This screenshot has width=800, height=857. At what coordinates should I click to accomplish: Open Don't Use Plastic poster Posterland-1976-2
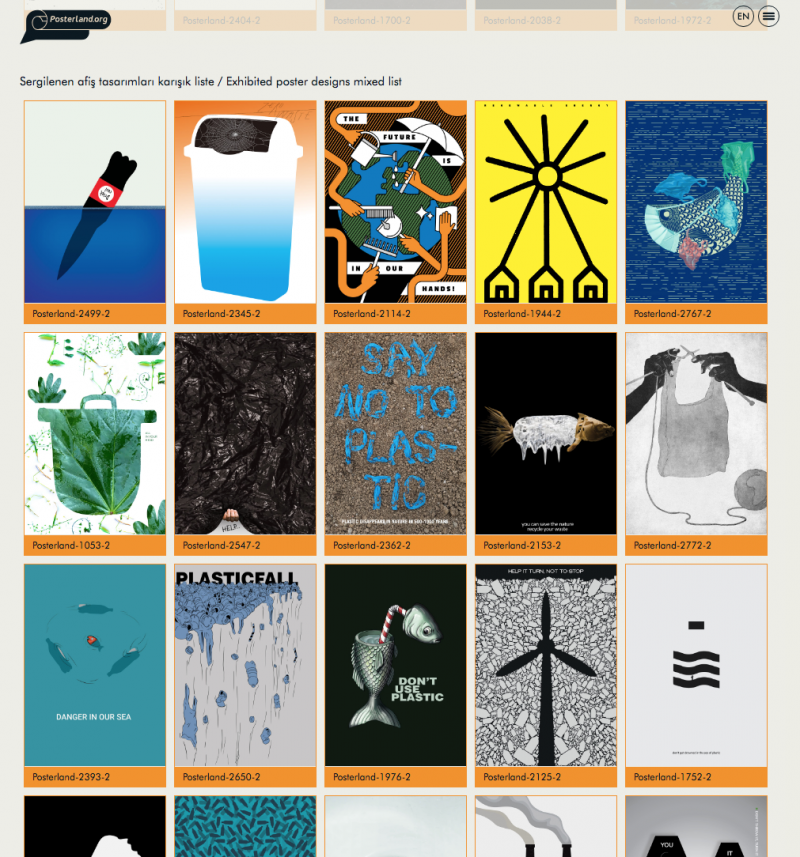(x=395, y=665)
